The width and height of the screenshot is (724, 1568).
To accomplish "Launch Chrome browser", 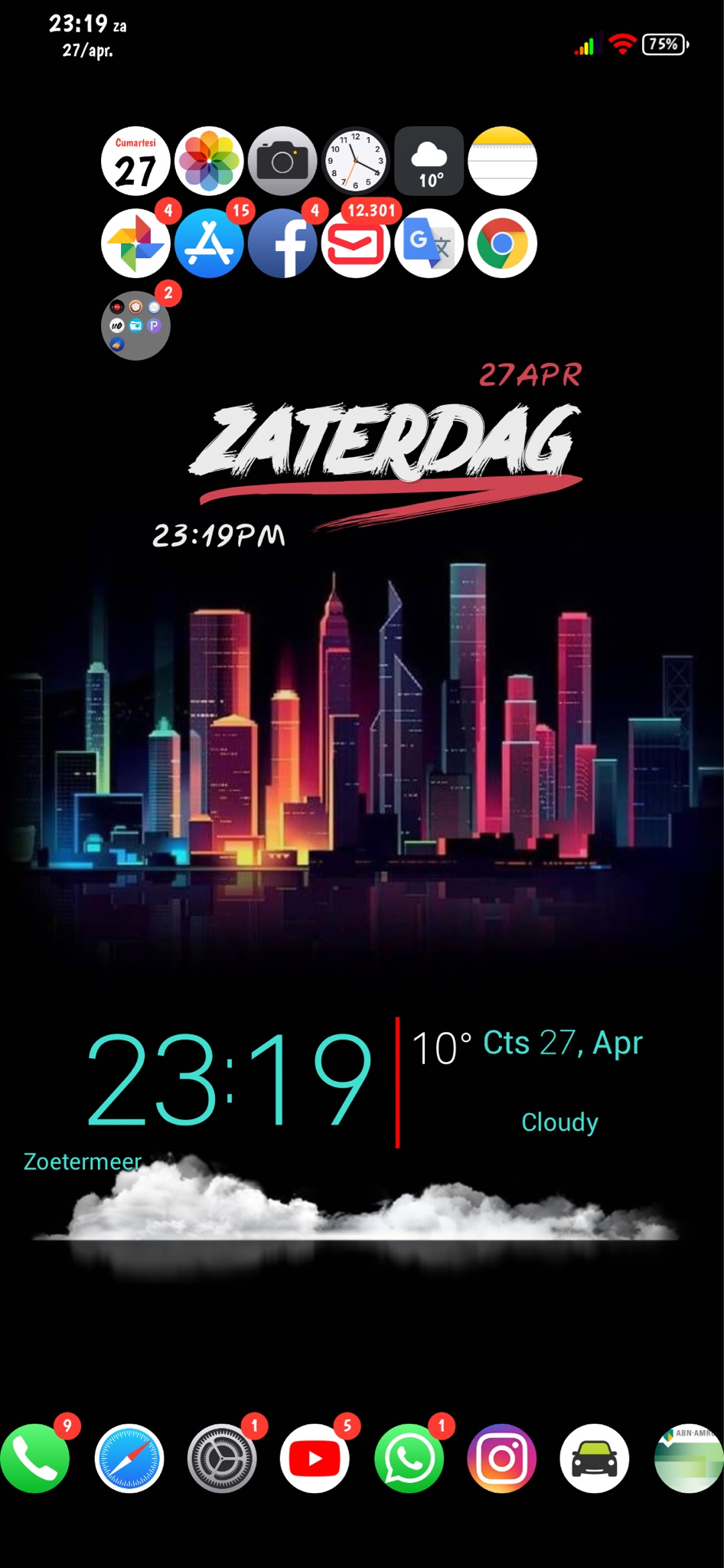I will point(502,243).
